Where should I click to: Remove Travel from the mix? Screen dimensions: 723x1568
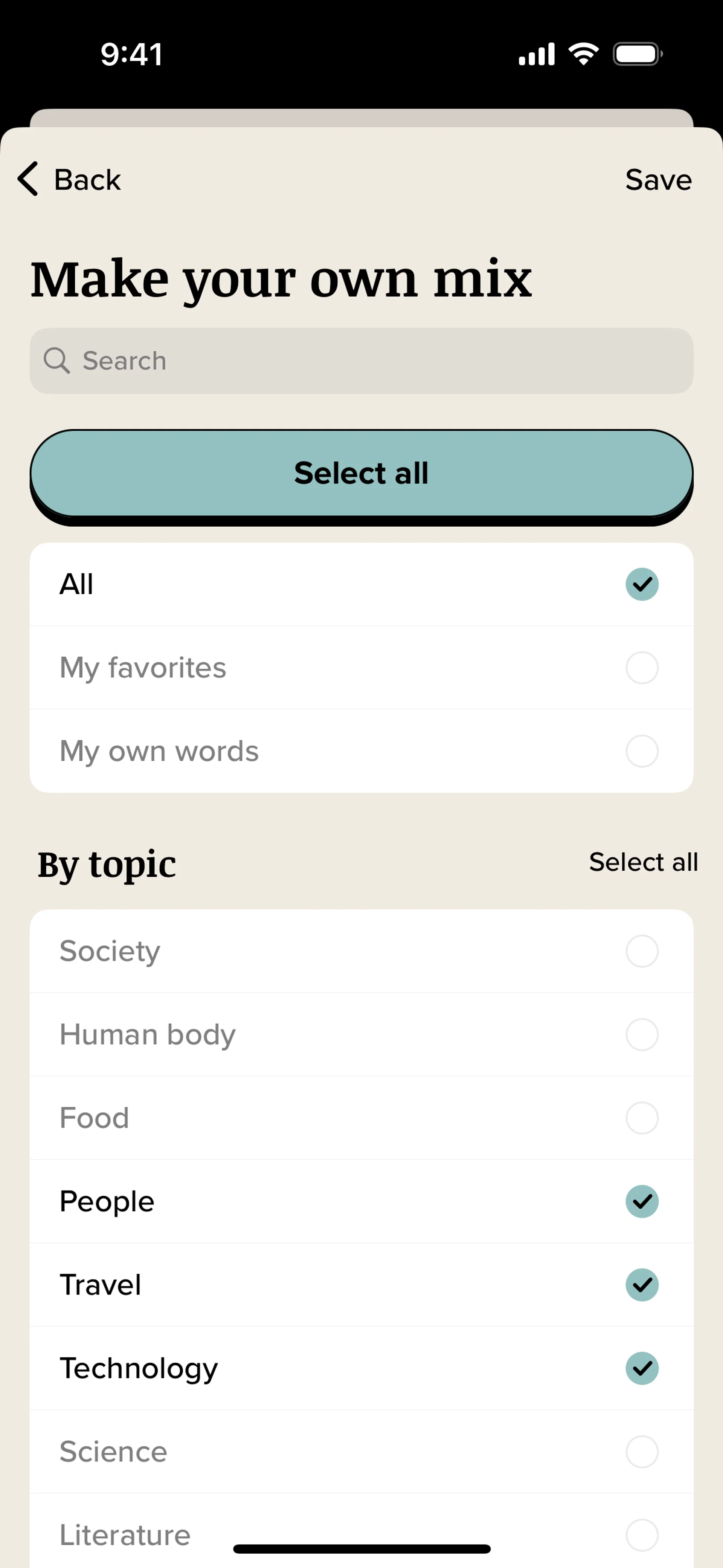(641, 1285)
